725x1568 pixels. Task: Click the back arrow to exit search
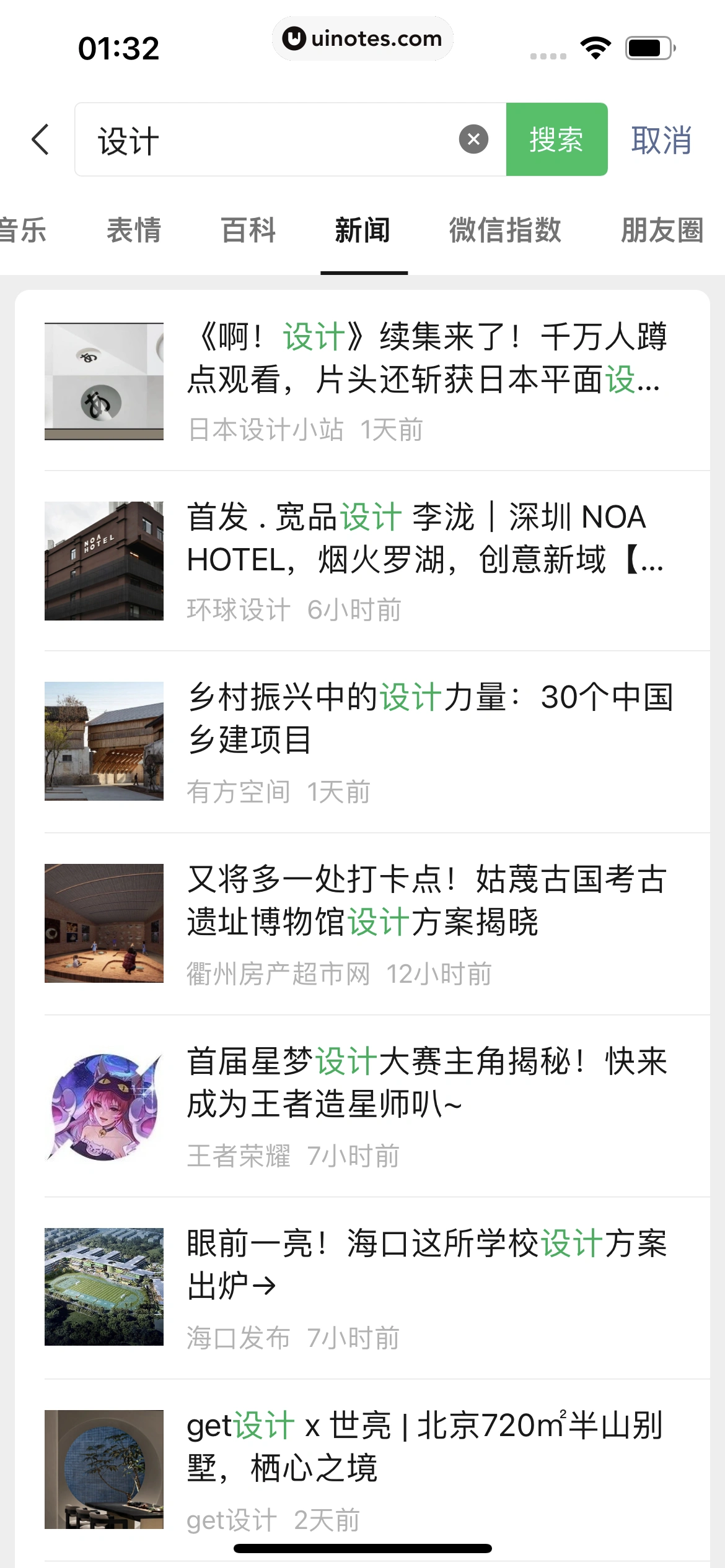click(x=39, y=140)
